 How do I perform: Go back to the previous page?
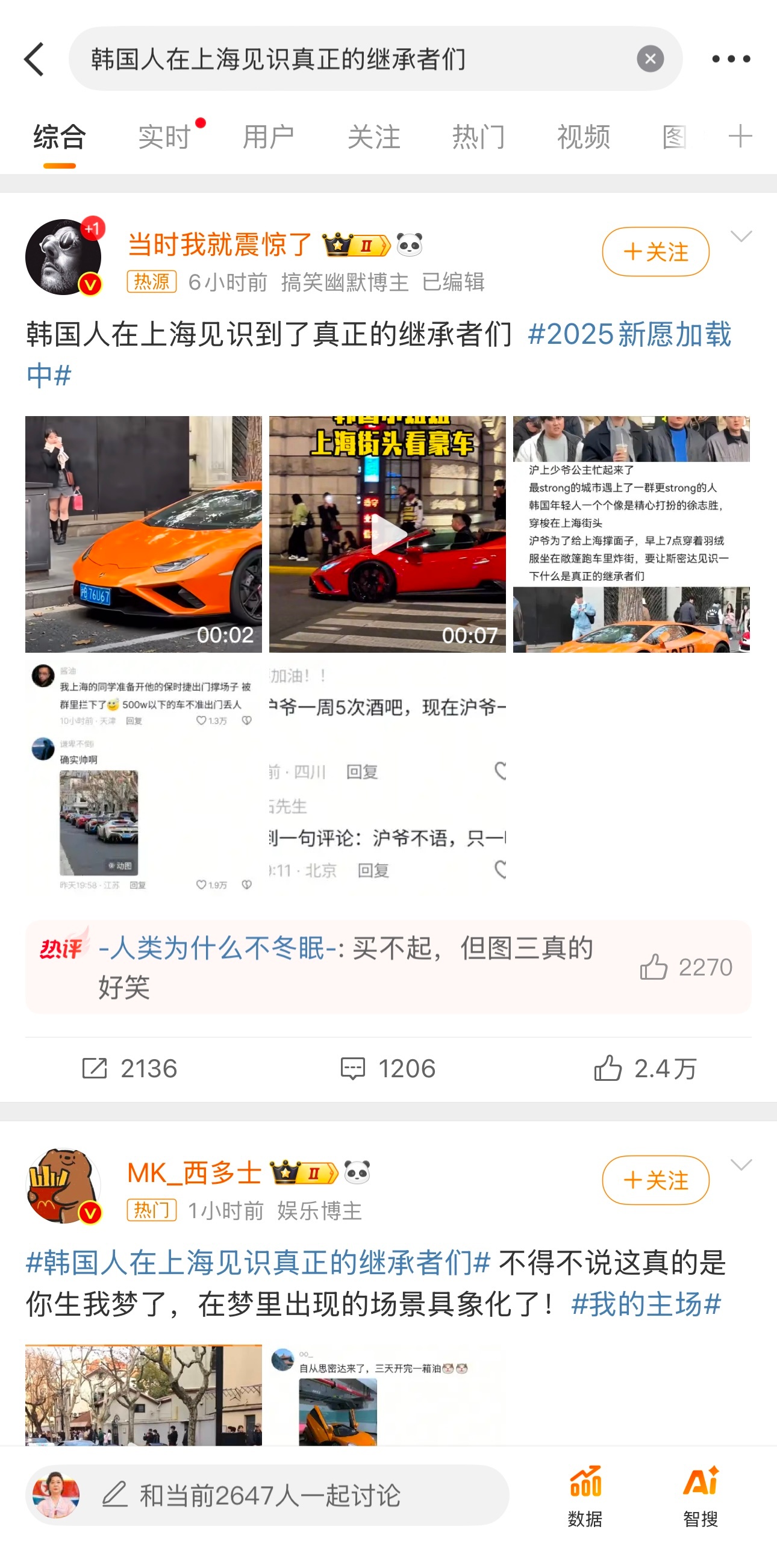tap(35, 59)
